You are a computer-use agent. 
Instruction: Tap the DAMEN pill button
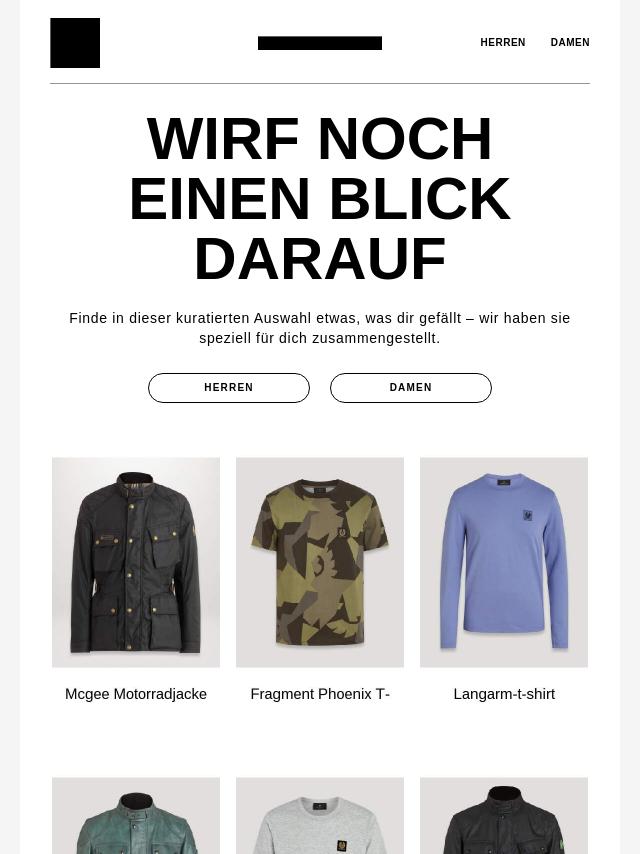pyautogui.click(x=411, y=388)
